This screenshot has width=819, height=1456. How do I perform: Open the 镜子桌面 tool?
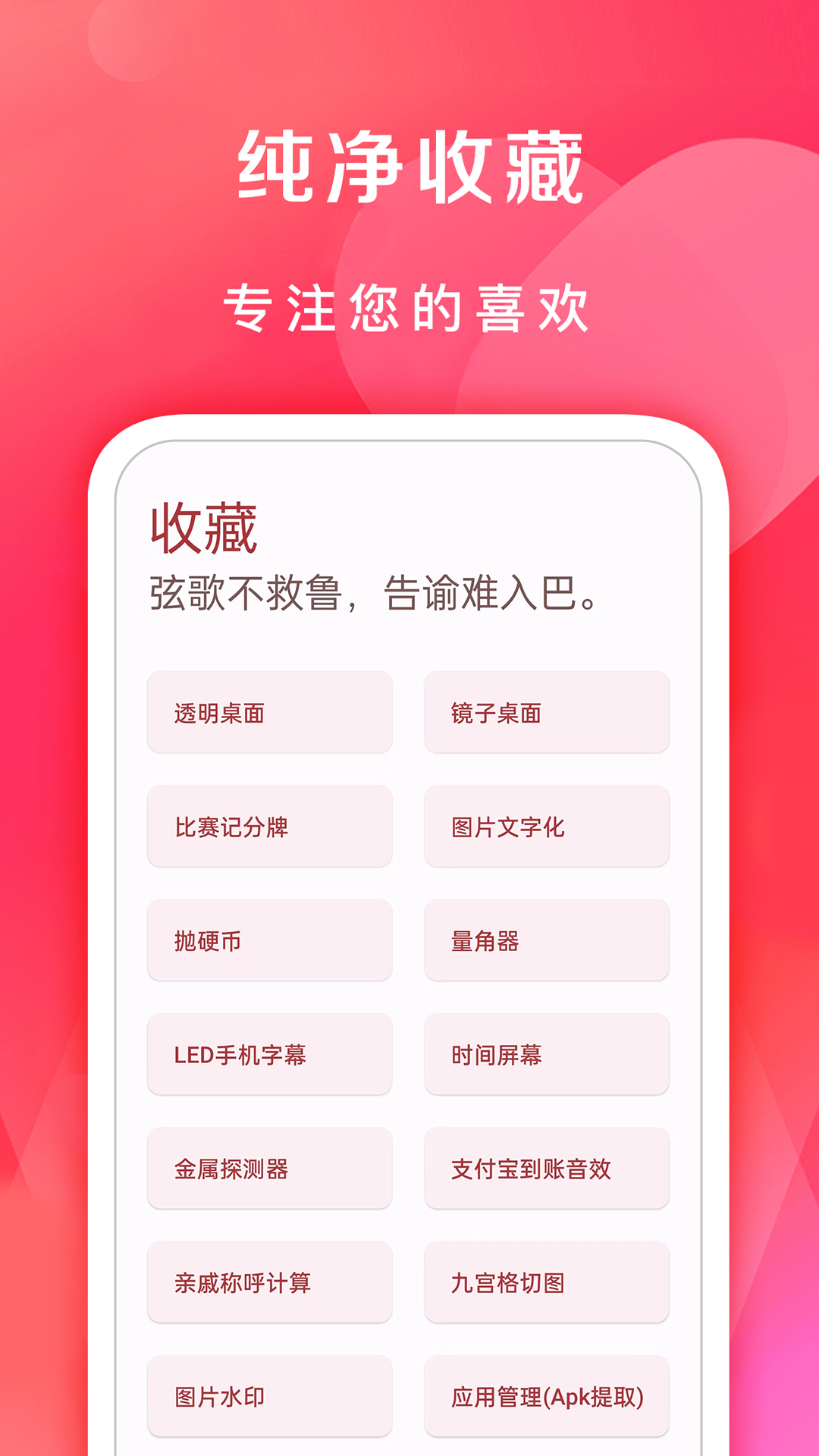pyautogui.click(x=548, y=713)
